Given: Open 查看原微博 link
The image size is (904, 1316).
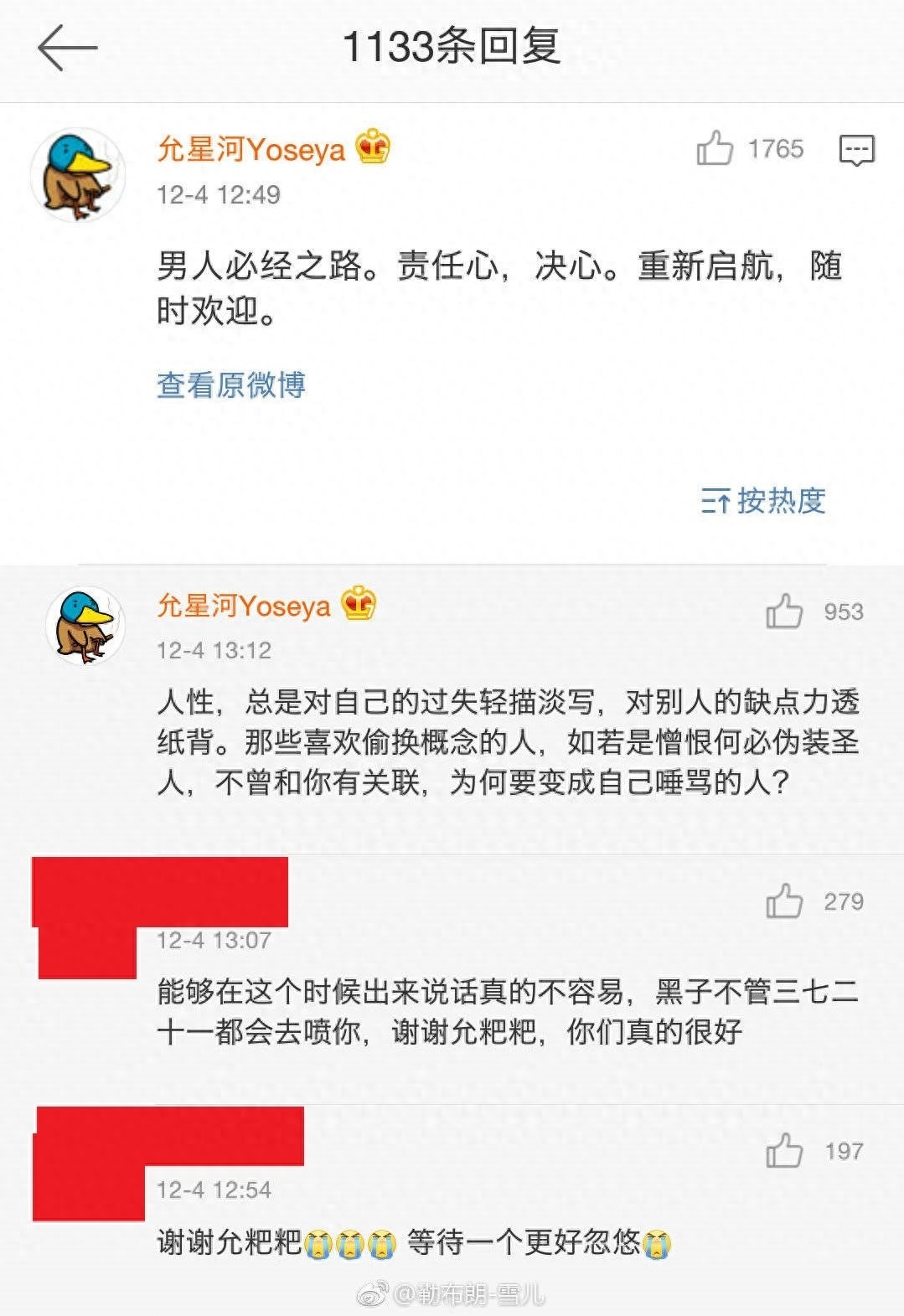Looking at the screenshot, I should (x=231, y=385).
